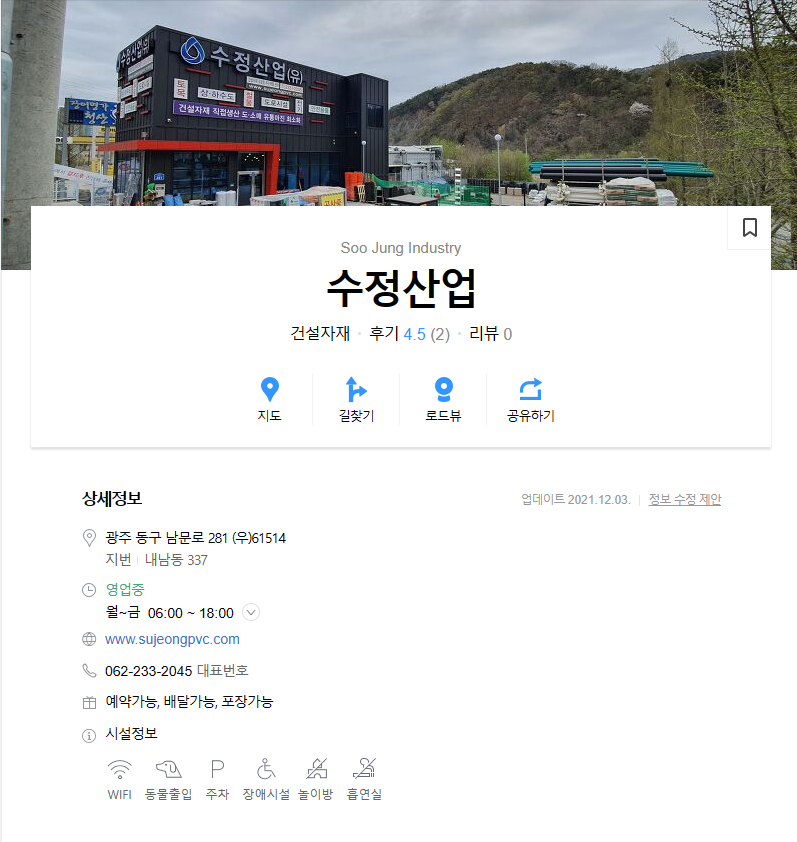Get directions with 길찾기
Screen dimensions: 797x842
pos(356,399)
